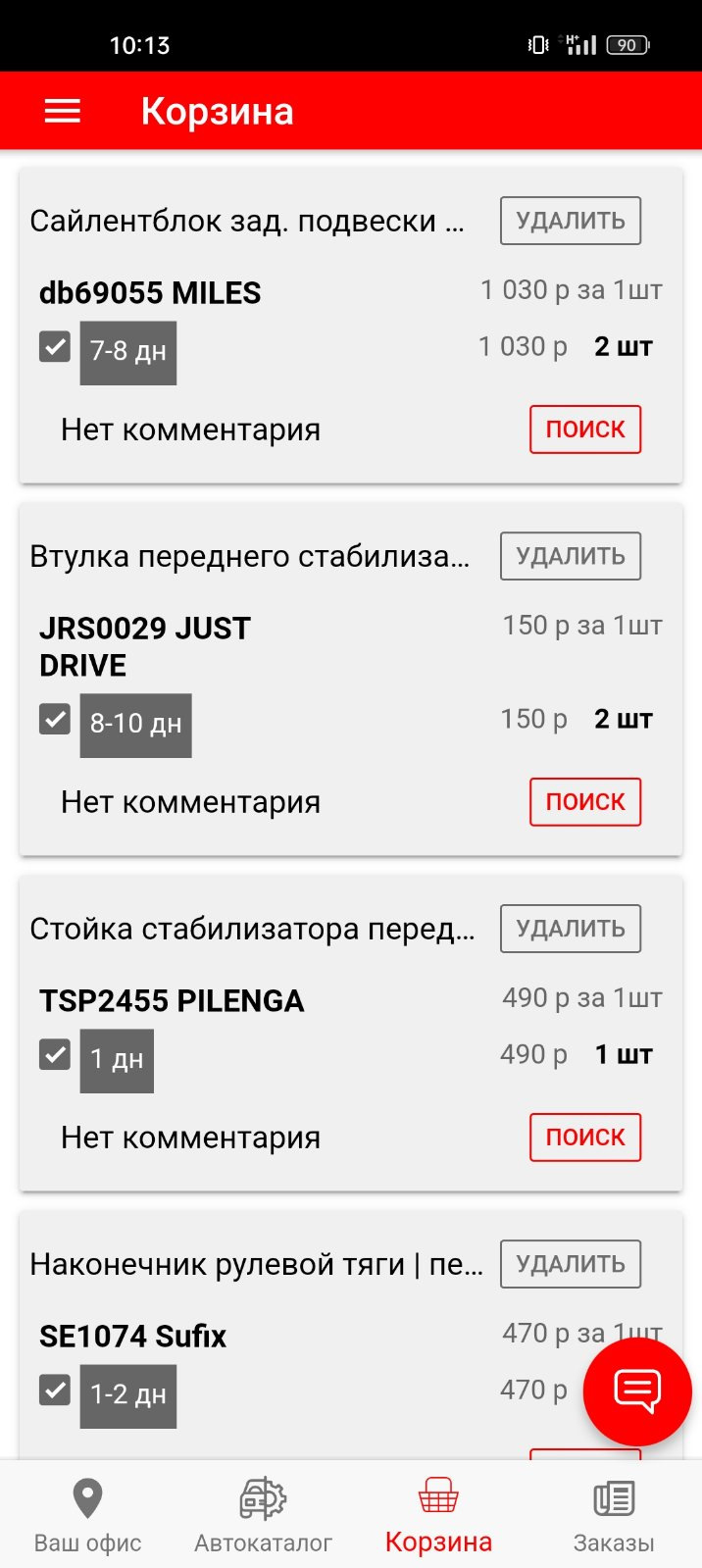Switch to the Ваш офис tab

pyautogui.click(x=88, y=1515)
